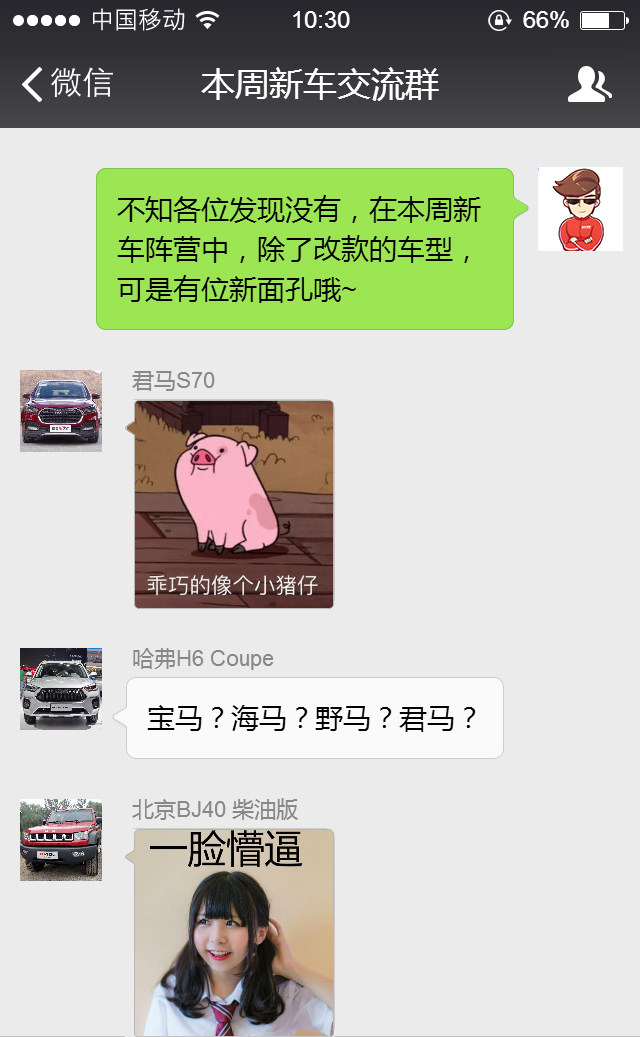This screenshot has height=1037, width=640.
Task: View 君马S70's profile avatar
Action: (61, 410)
